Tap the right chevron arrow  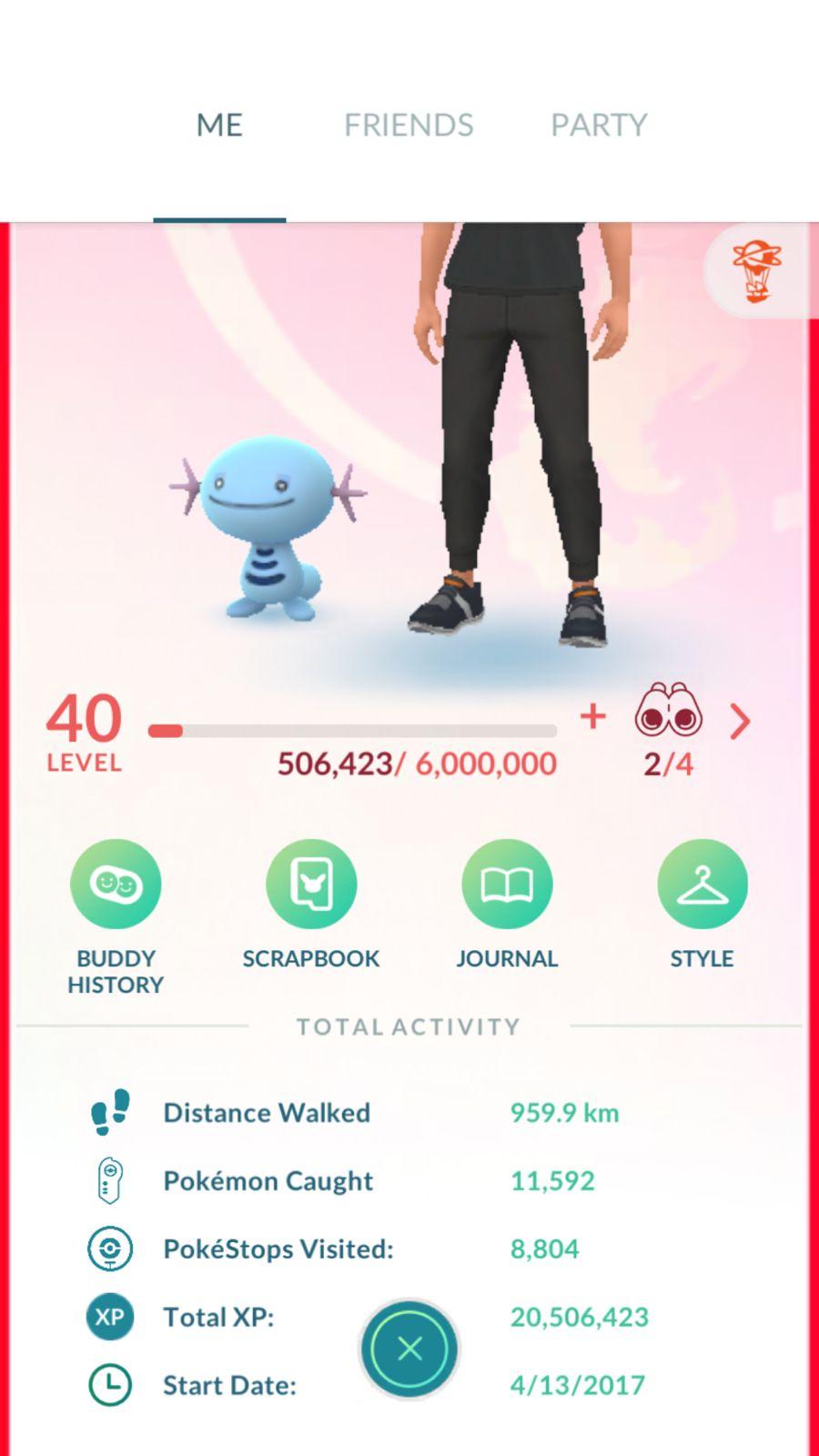741,722
